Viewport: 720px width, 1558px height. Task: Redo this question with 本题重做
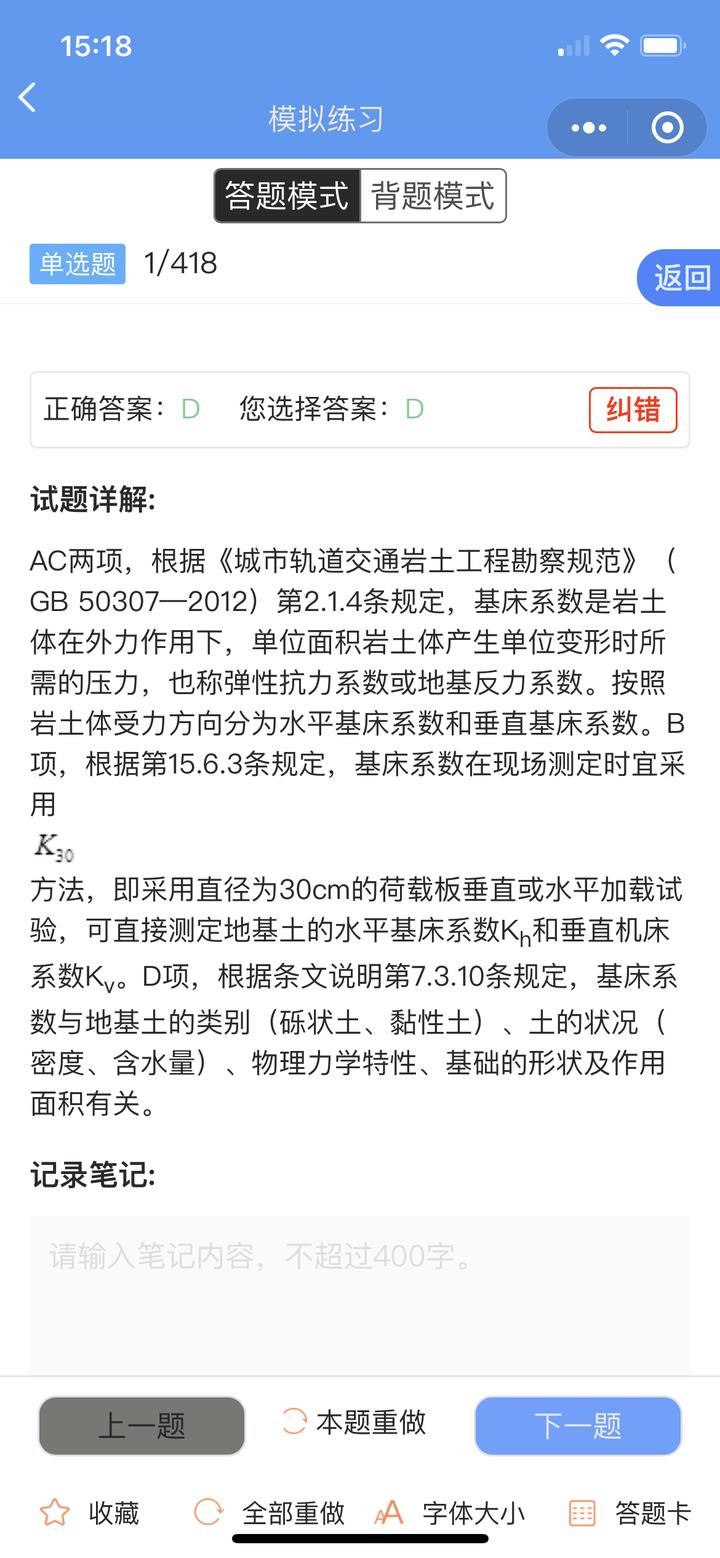click(355, 1422)
